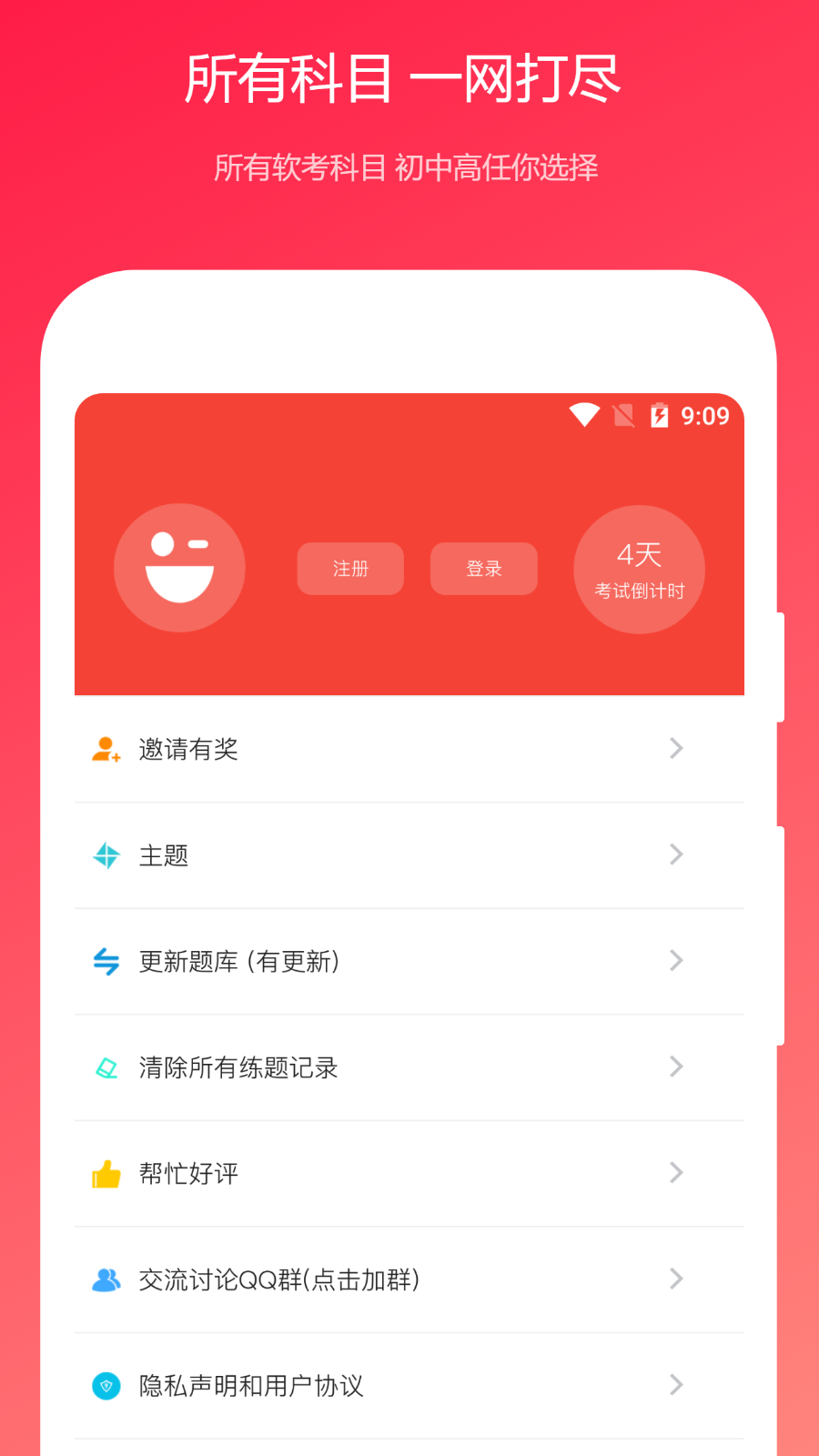Select the theme pinwheel icon

click(x=106, y=855)
